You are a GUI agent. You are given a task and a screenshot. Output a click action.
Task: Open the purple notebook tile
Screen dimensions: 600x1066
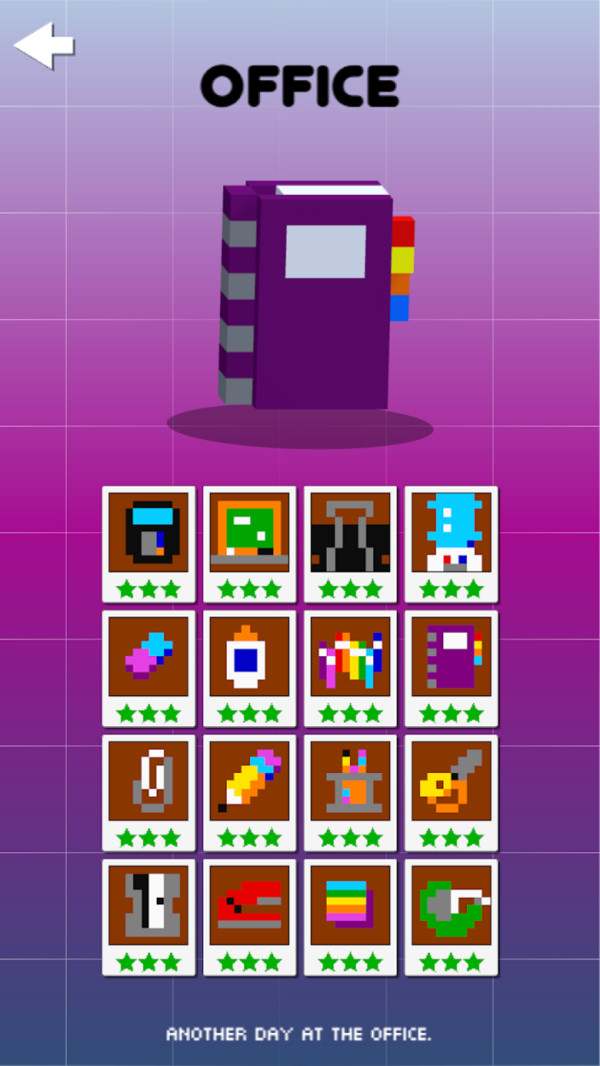[451, 668]
